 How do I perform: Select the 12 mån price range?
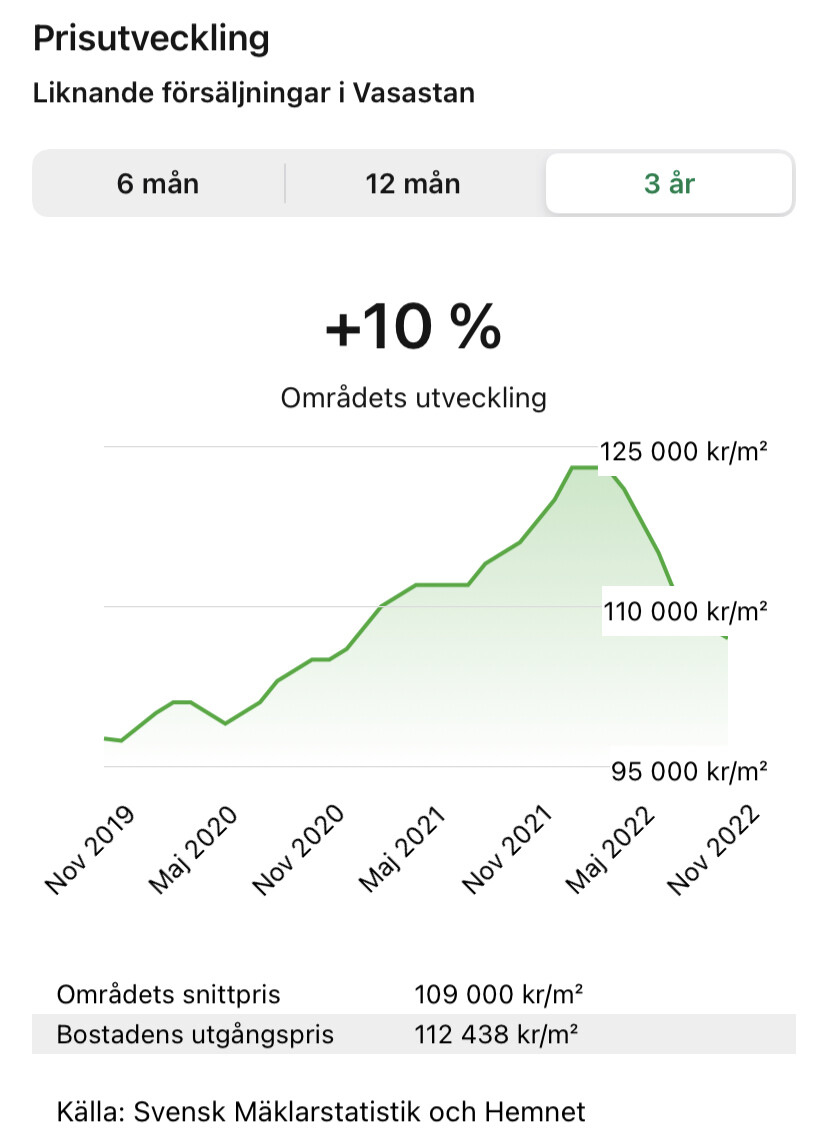click(x=414, y=184)
